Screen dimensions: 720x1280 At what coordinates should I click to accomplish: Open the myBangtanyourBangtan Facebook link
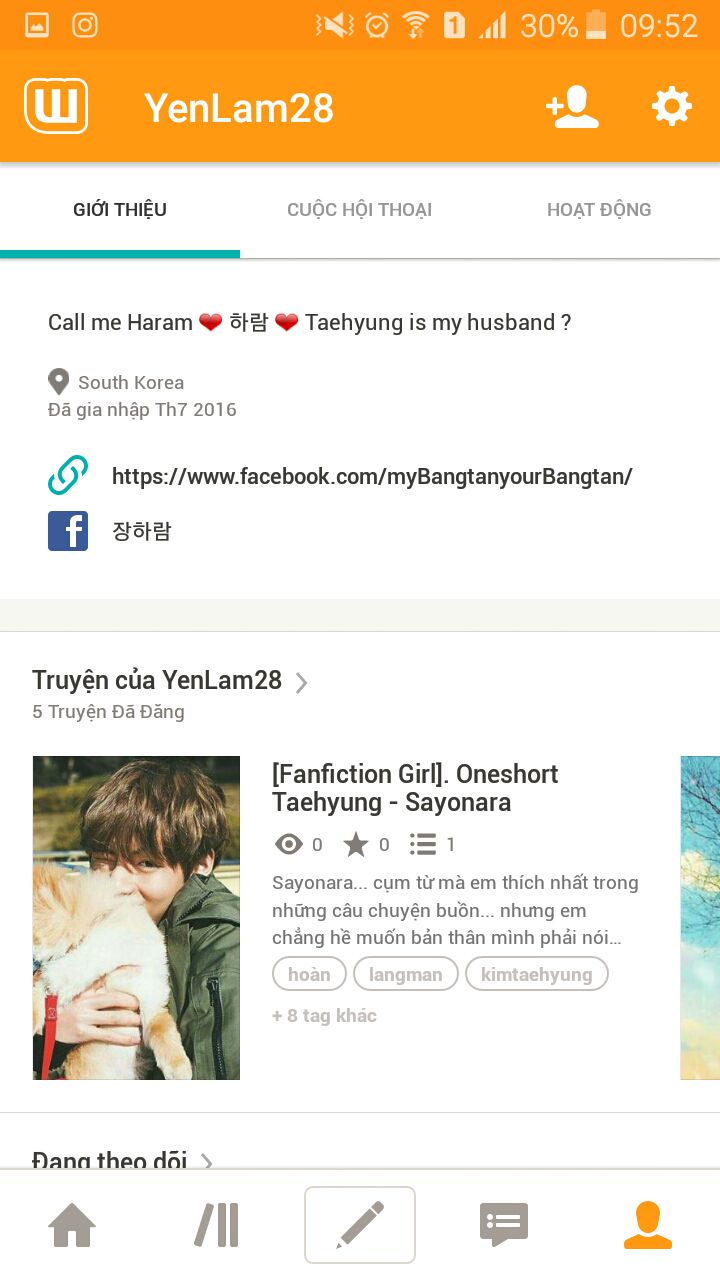click(371, 476)
